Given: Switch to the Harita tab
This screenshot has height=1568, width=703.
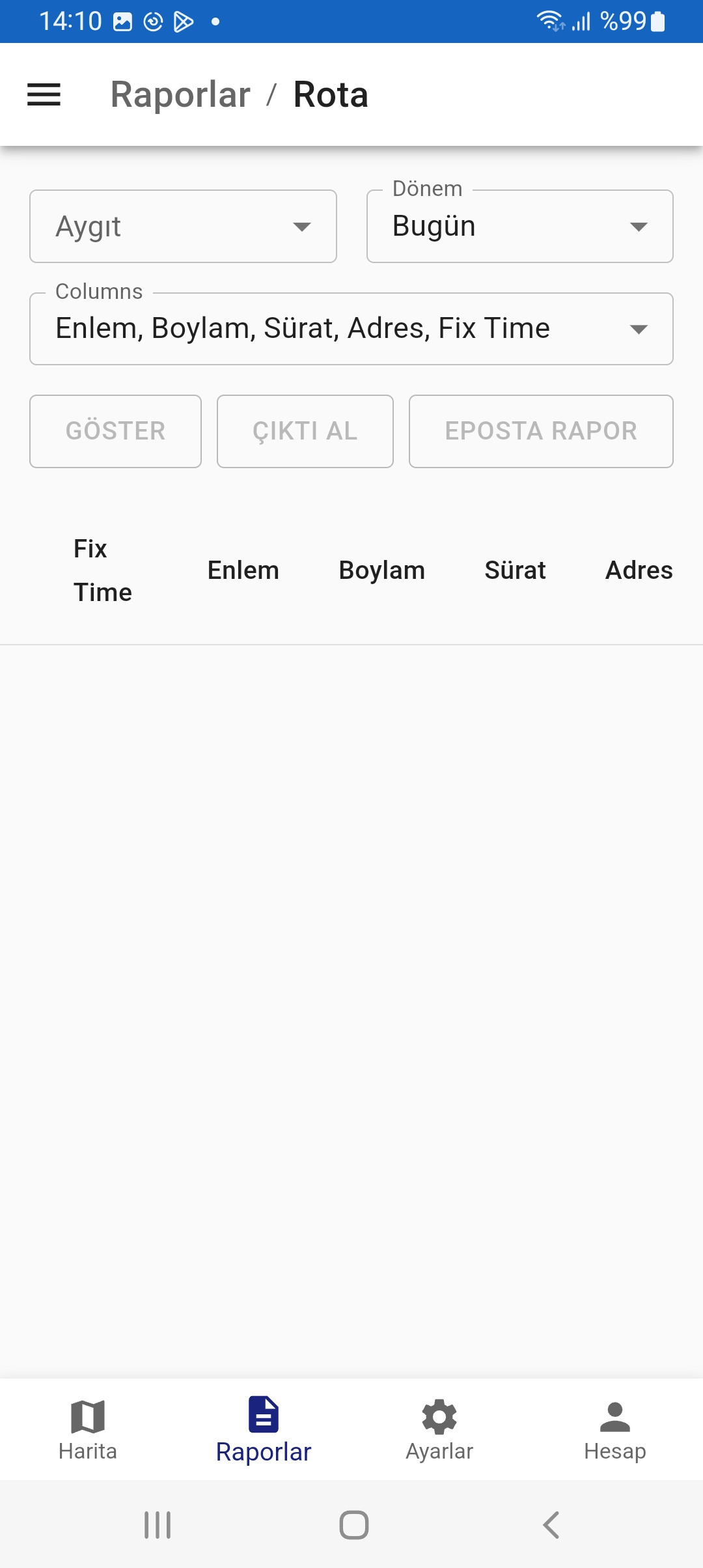Looking at the screenshot, I should tap(88, 1429).
